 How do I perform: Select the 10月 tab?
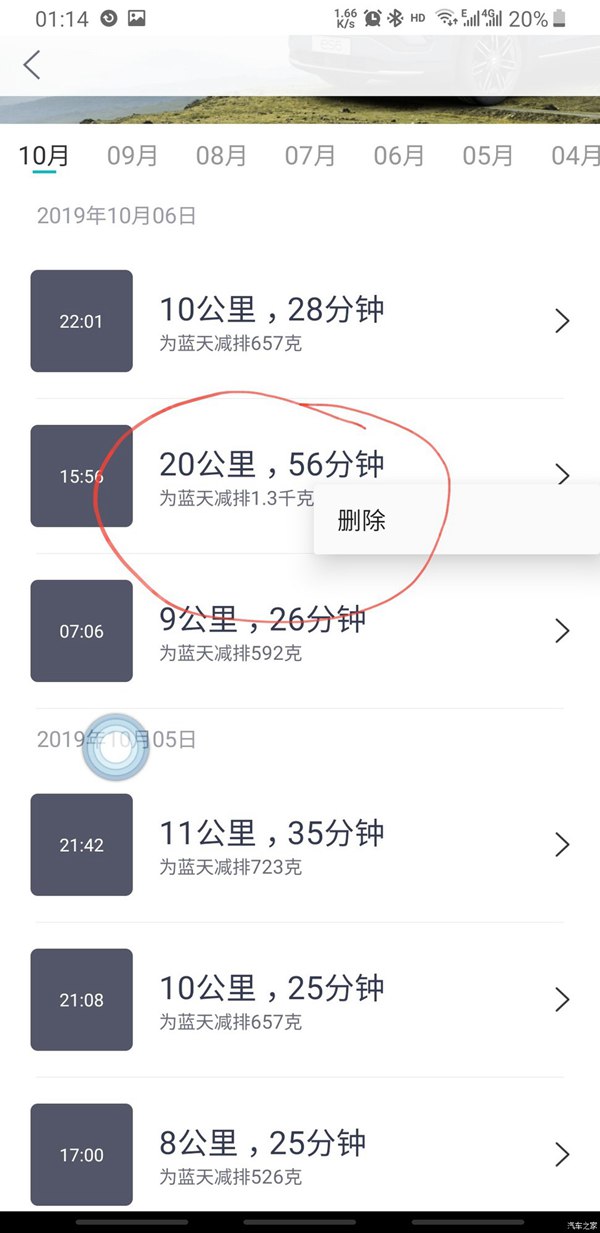pos(44,155)
